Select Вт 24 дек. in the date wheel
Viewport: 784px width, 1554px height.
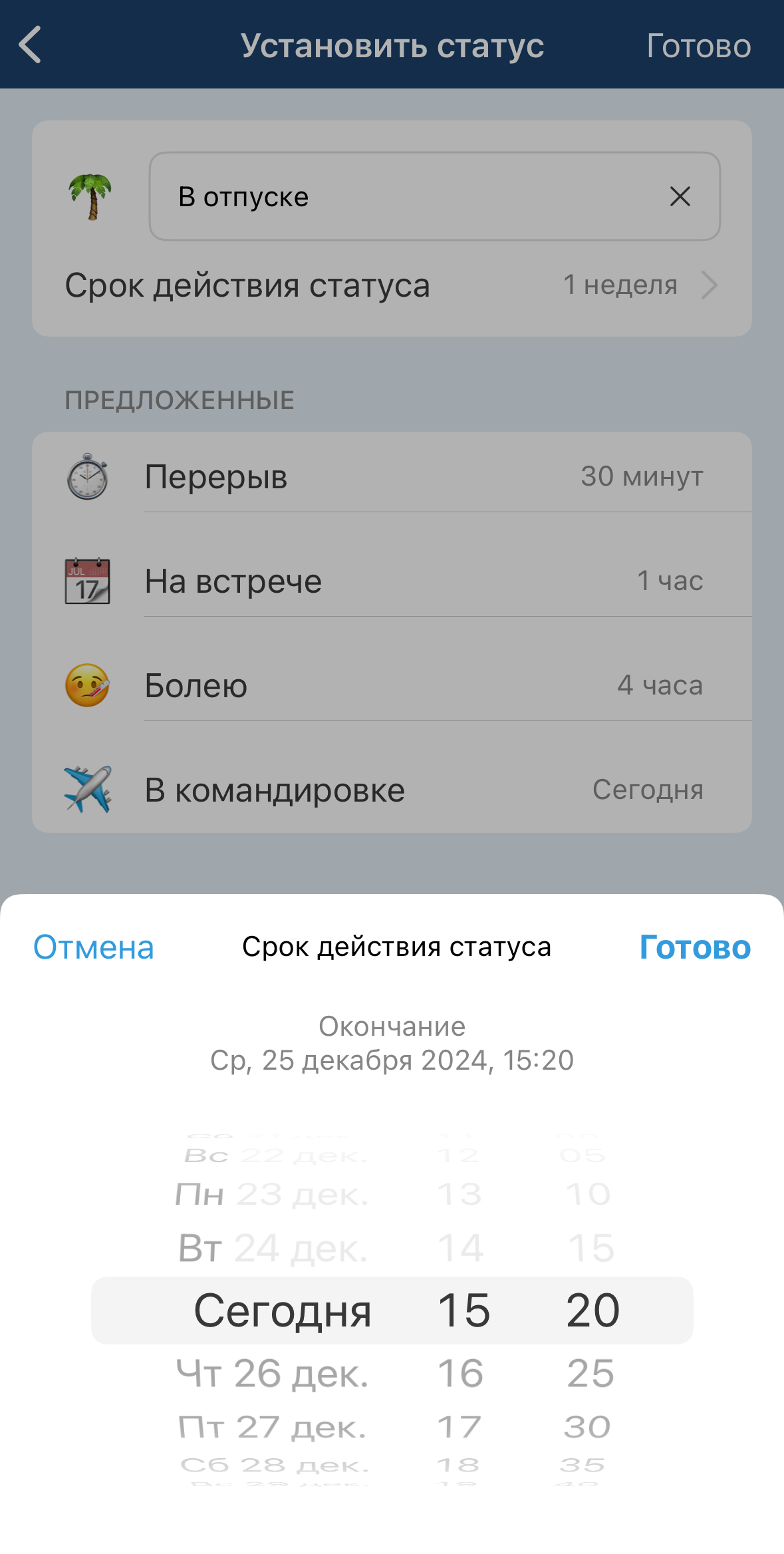273,1248
